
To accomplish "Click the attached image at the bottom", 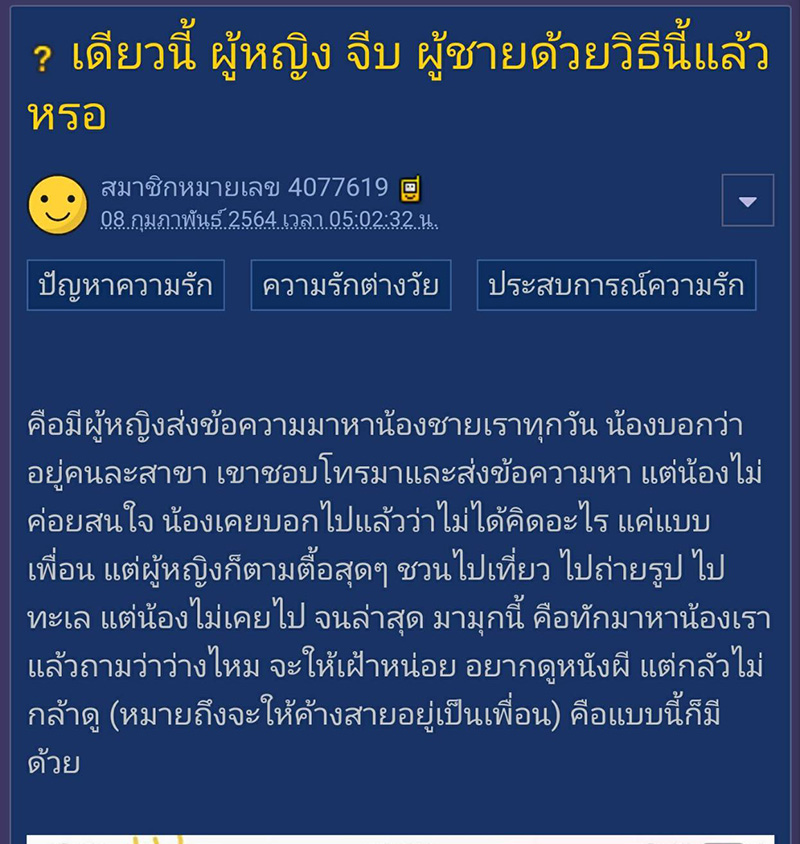I will (x=400, y=838).
